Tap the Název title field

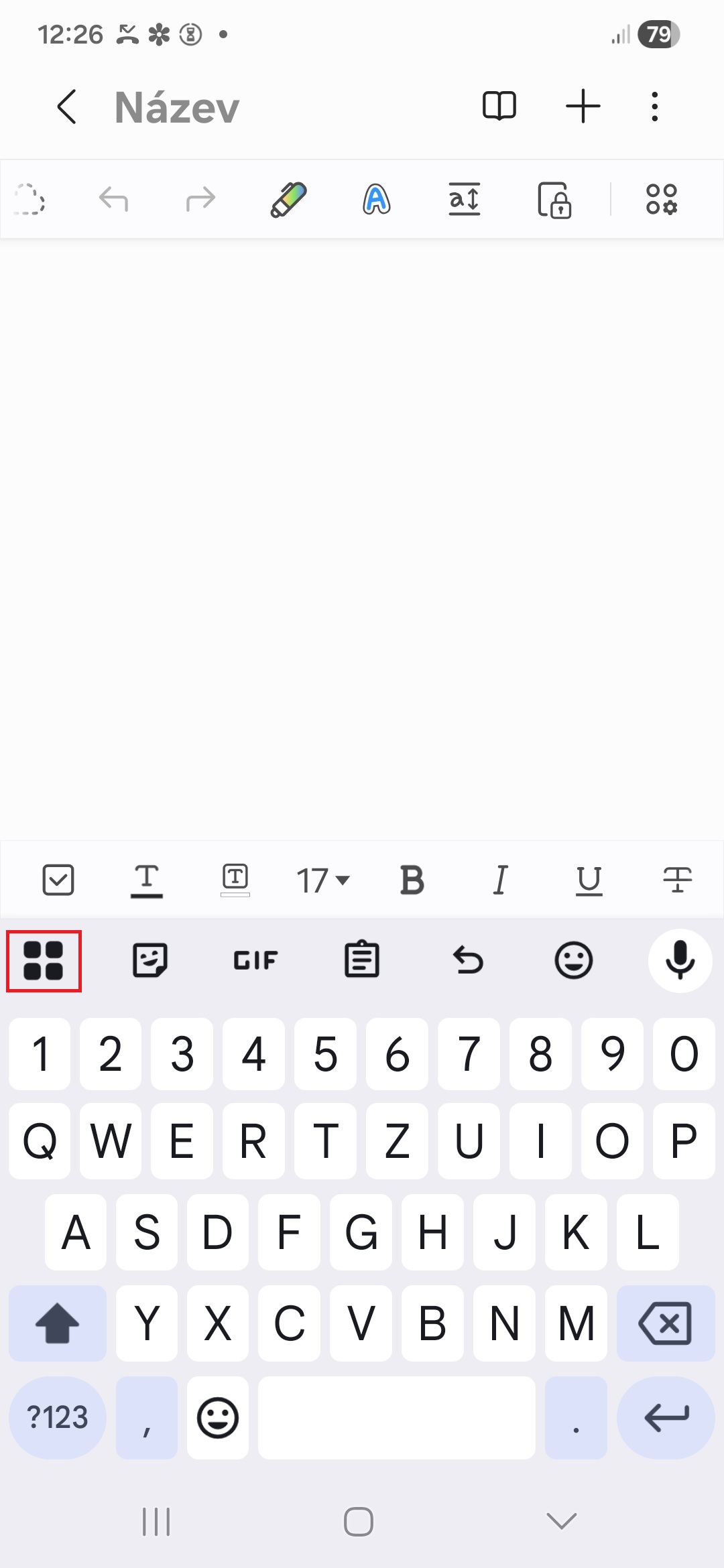[x=177, y=107]
